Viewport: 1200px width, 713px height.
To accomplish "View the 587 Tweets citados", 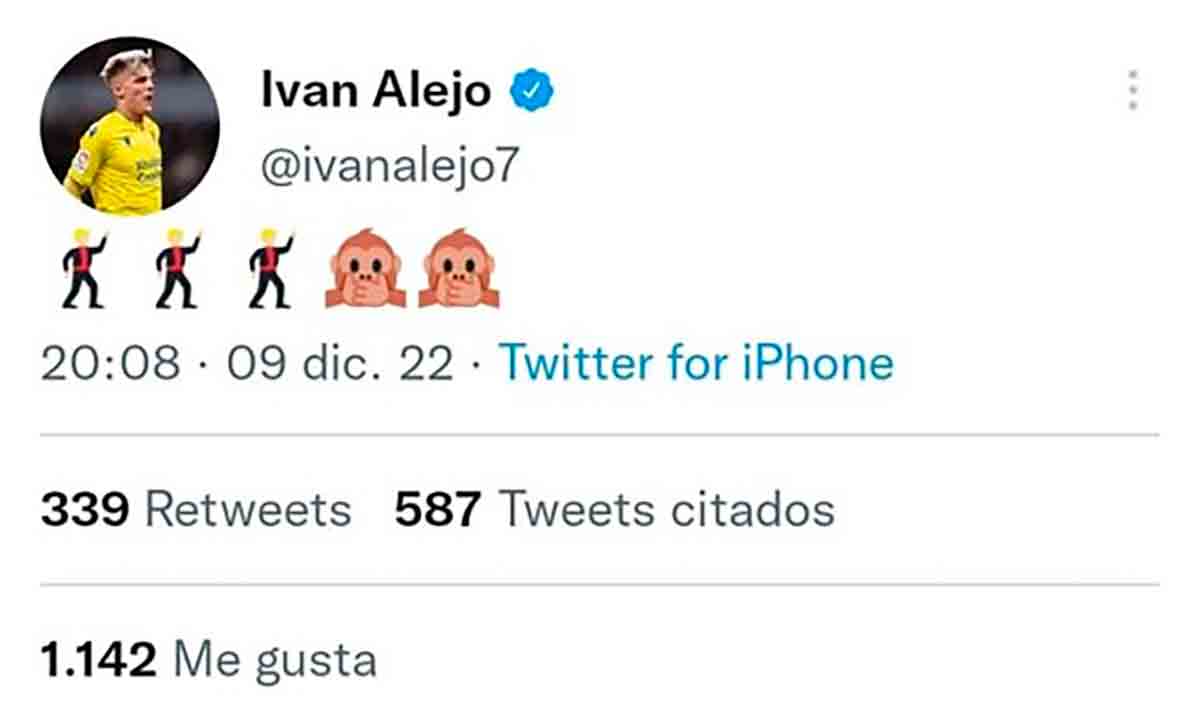I will pyautogui.click(x=614, y=510).
